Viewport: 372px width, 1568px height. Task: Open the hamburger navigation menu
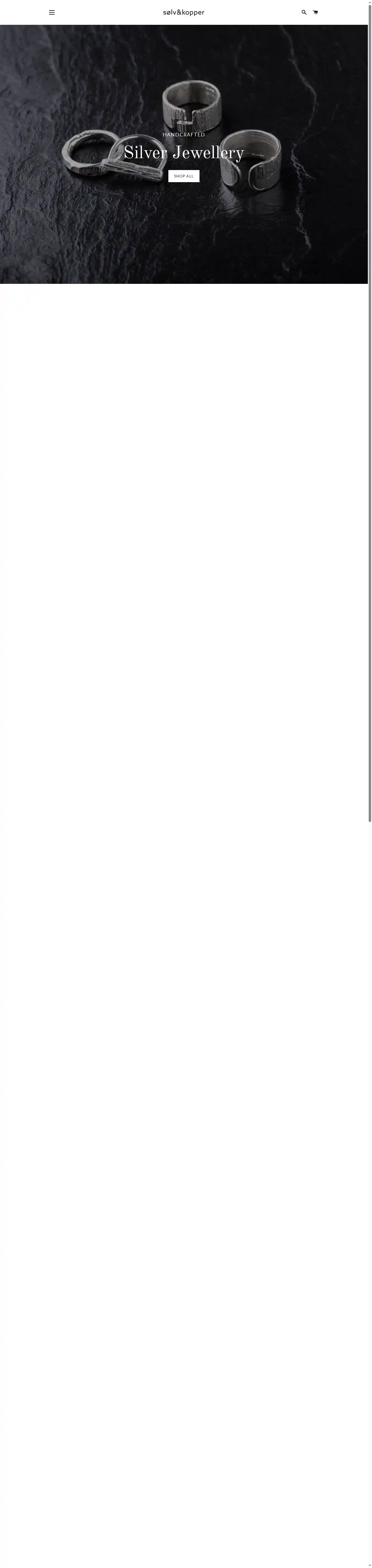(x=52, y=12)
